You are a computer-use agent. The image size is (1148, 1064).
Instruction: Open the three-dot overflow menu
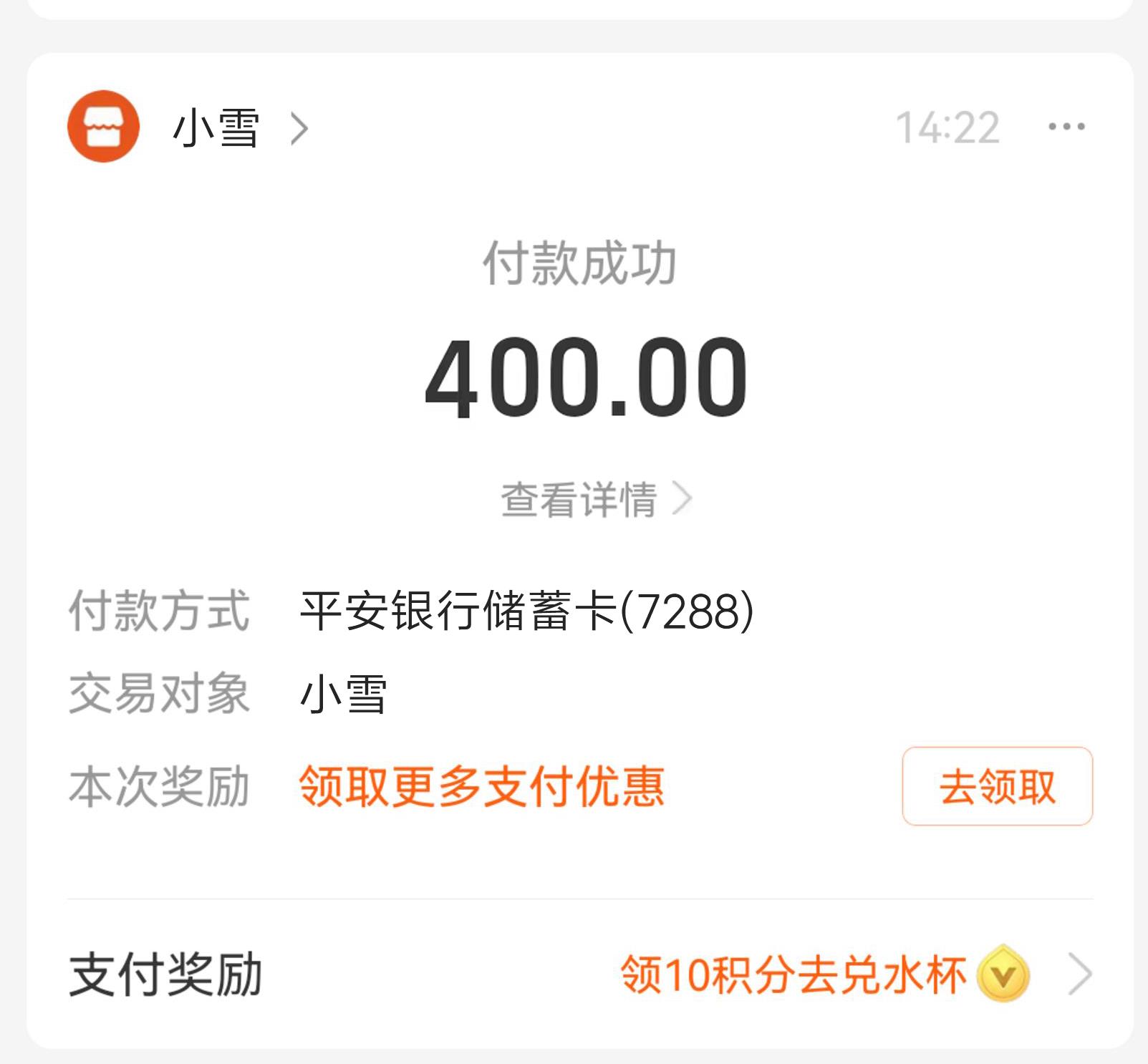pyautogui.click(x=1066, y=127)
